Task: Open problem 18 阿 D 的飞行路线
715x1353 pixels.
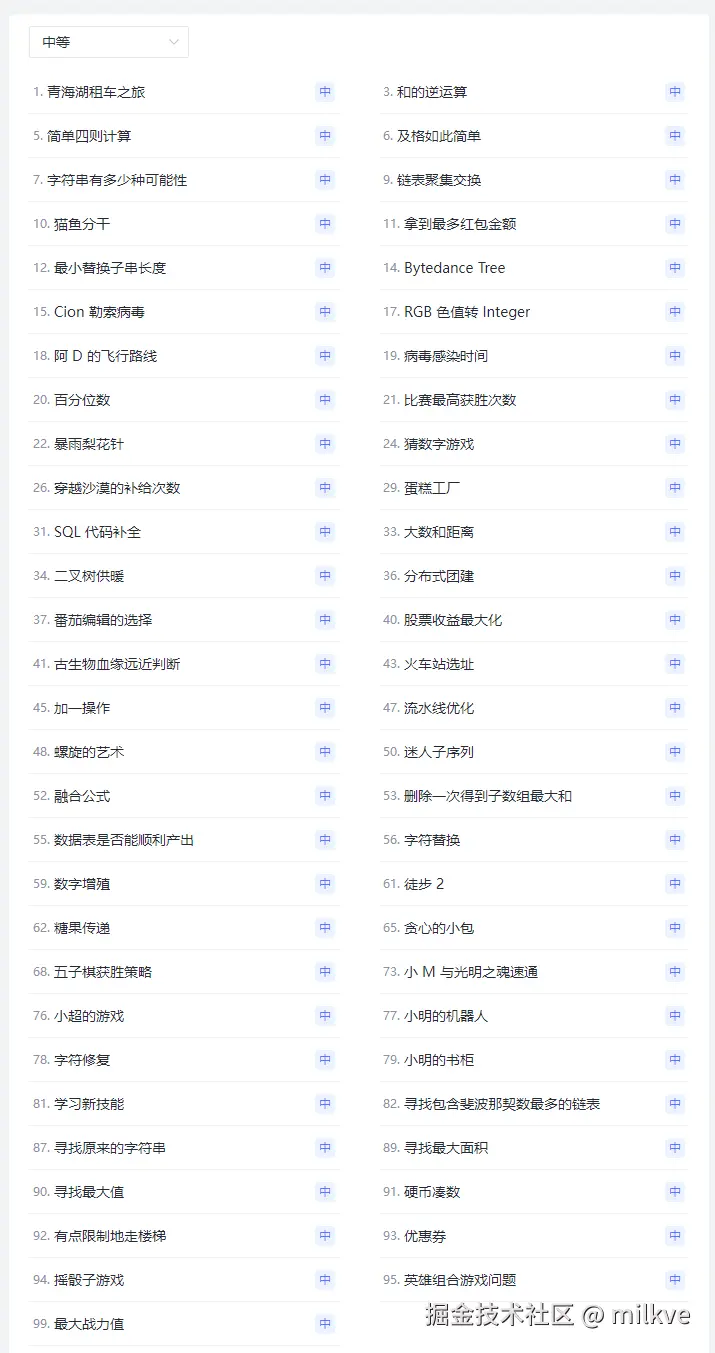Action: click(x=105, y=356)
